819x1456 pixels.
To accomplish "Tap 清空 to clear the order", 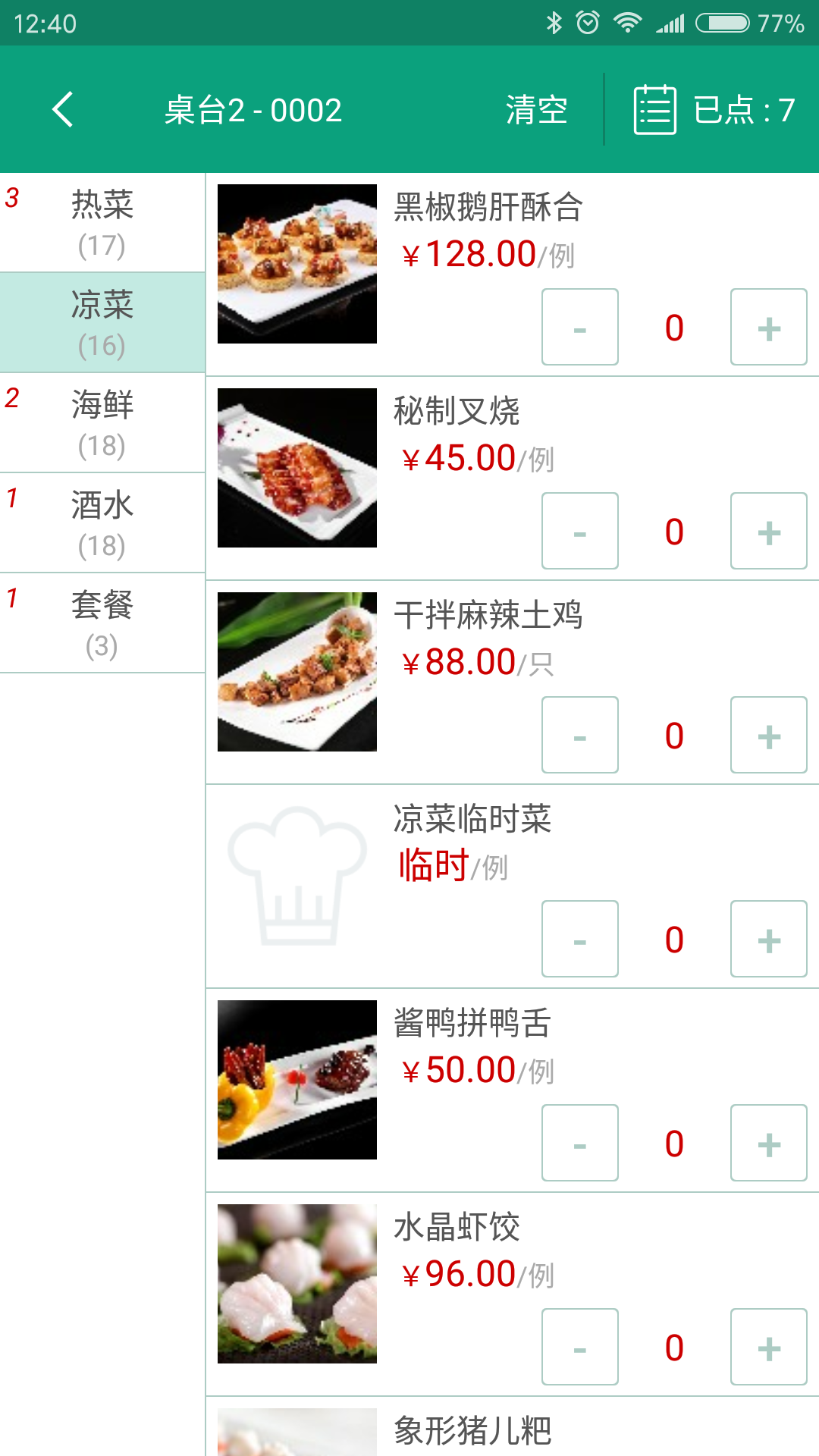I will point(537,110).
